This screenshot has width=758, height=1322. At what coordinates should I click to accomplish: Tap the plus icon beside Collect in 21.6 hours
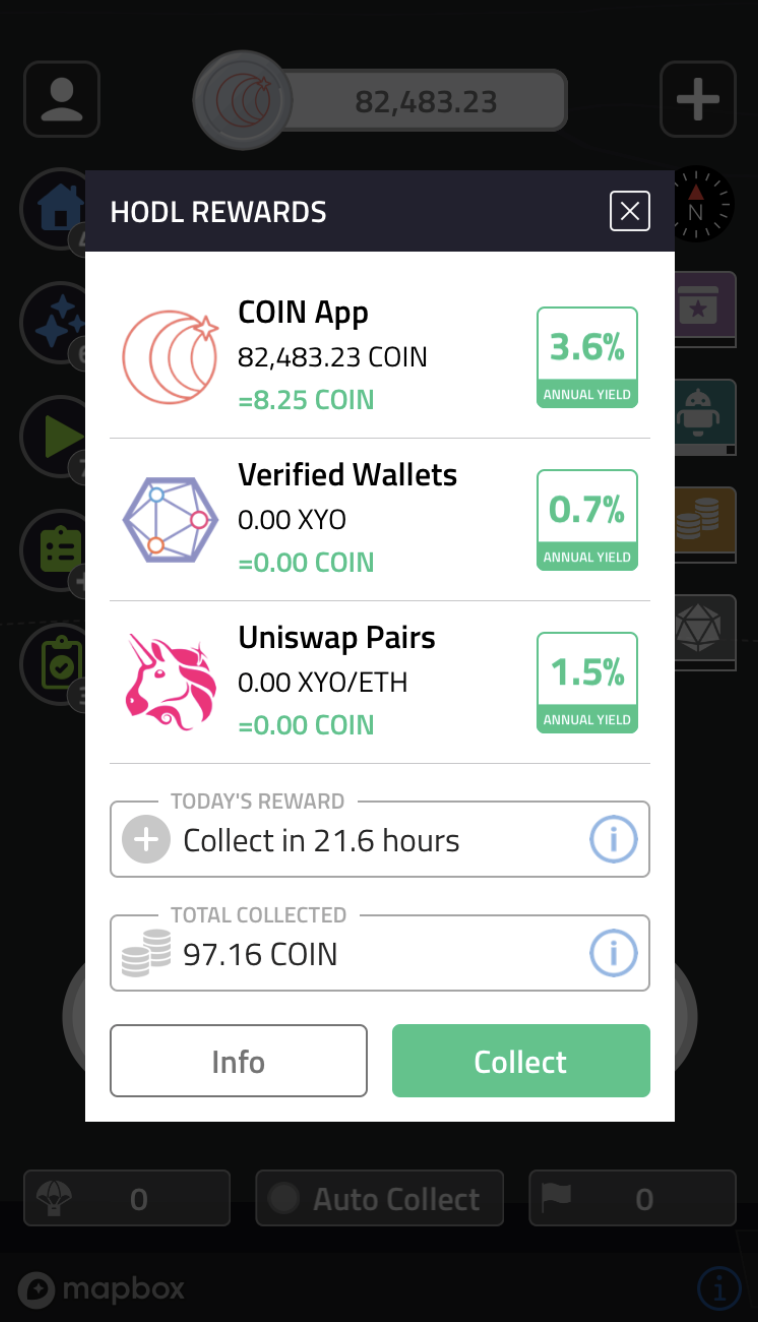[147, 840]
